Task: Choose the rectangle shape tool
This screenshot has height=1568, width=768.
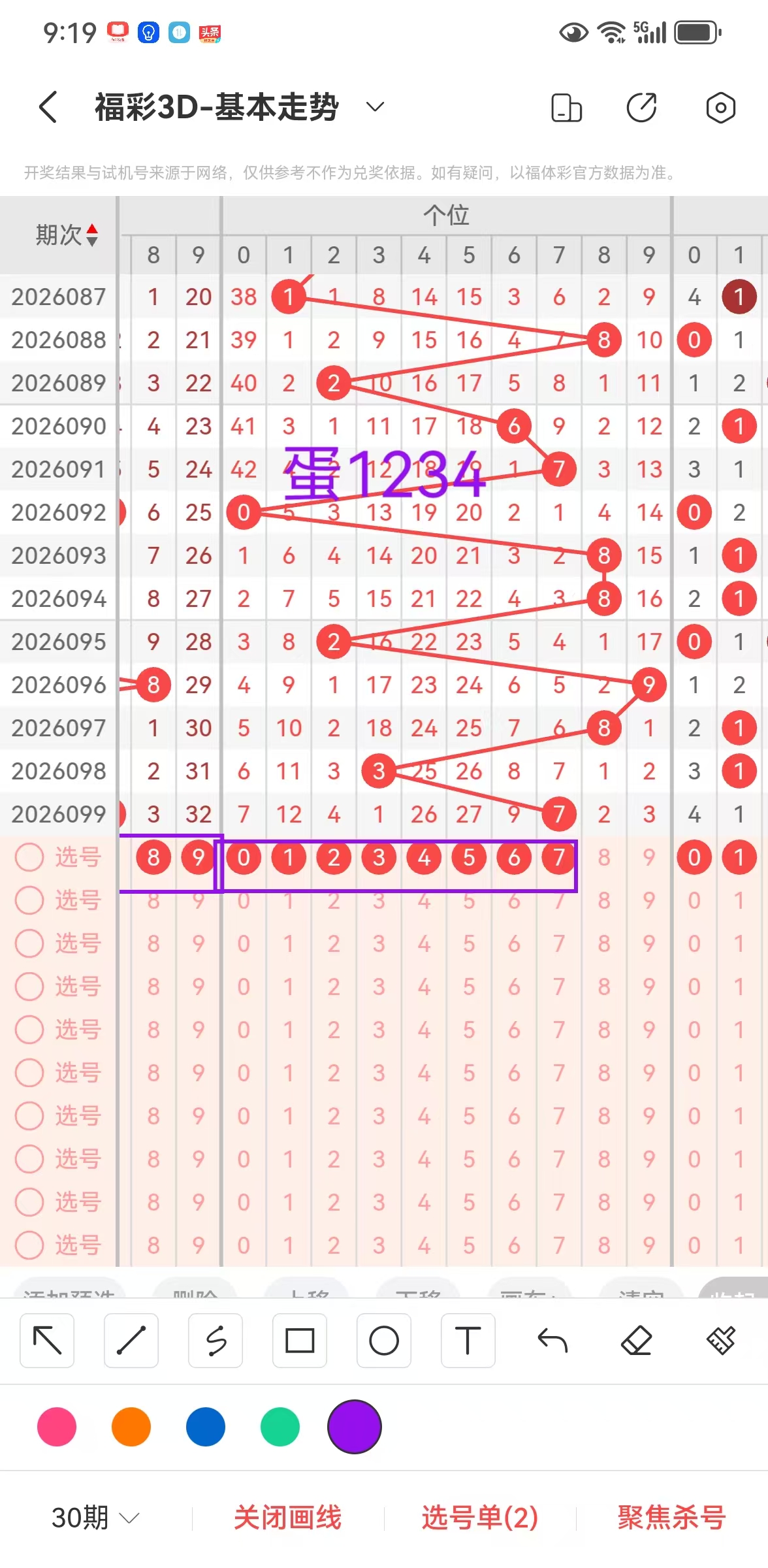Action: [300, 1341]
